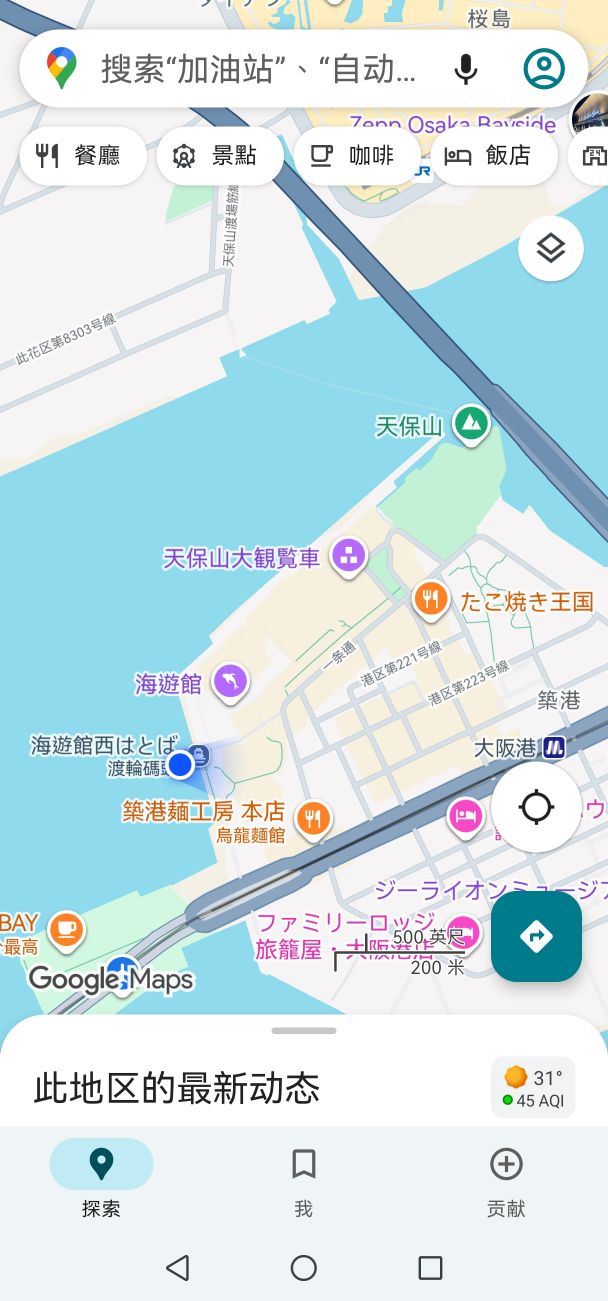Open the 贡献 tab
Viewport: 608px width, 1301px height.
tap(506, 1180)
